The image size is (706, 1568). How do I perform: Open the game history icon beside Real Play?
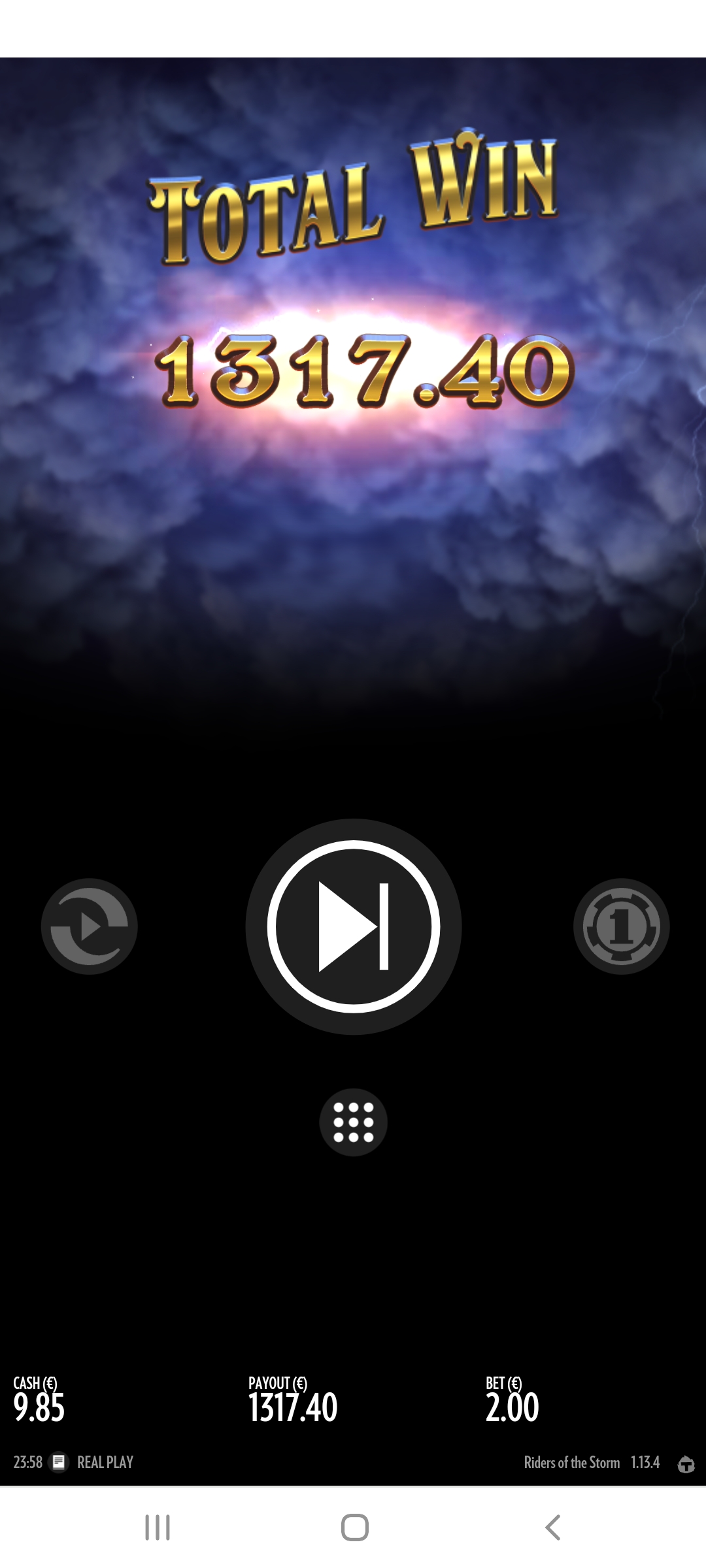(59, 1462)
